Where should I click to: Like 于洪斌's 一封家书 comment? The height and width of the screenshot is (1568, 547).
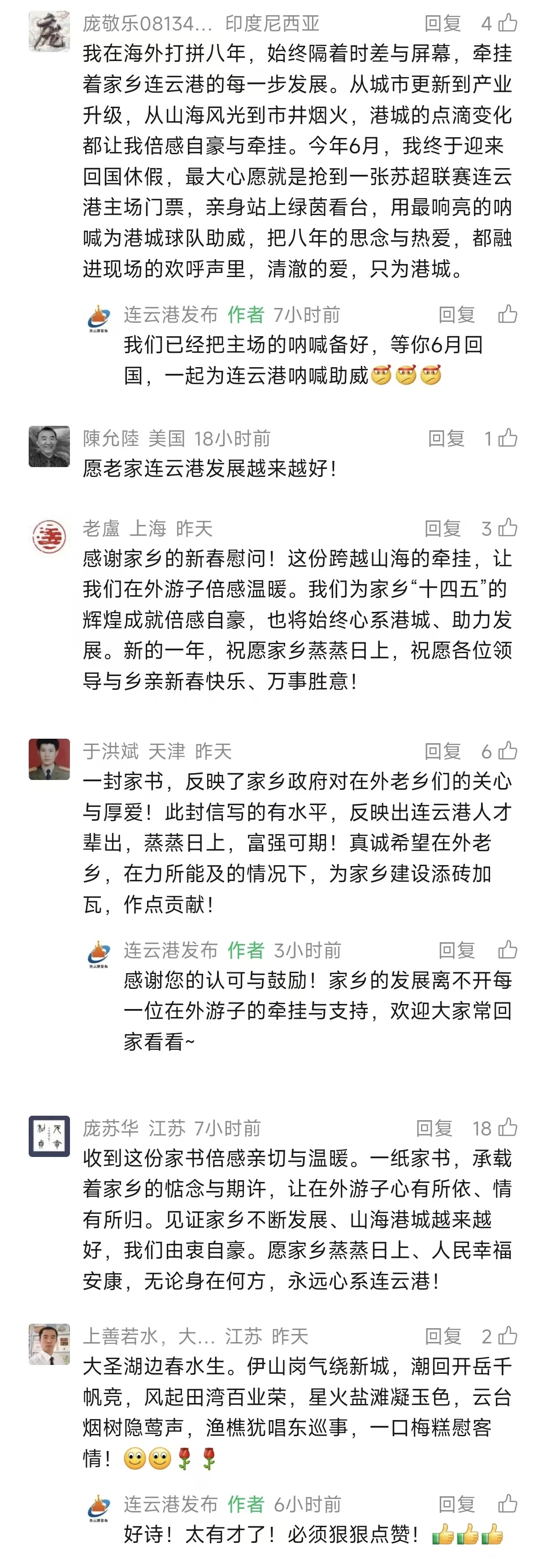click(508, 751)
